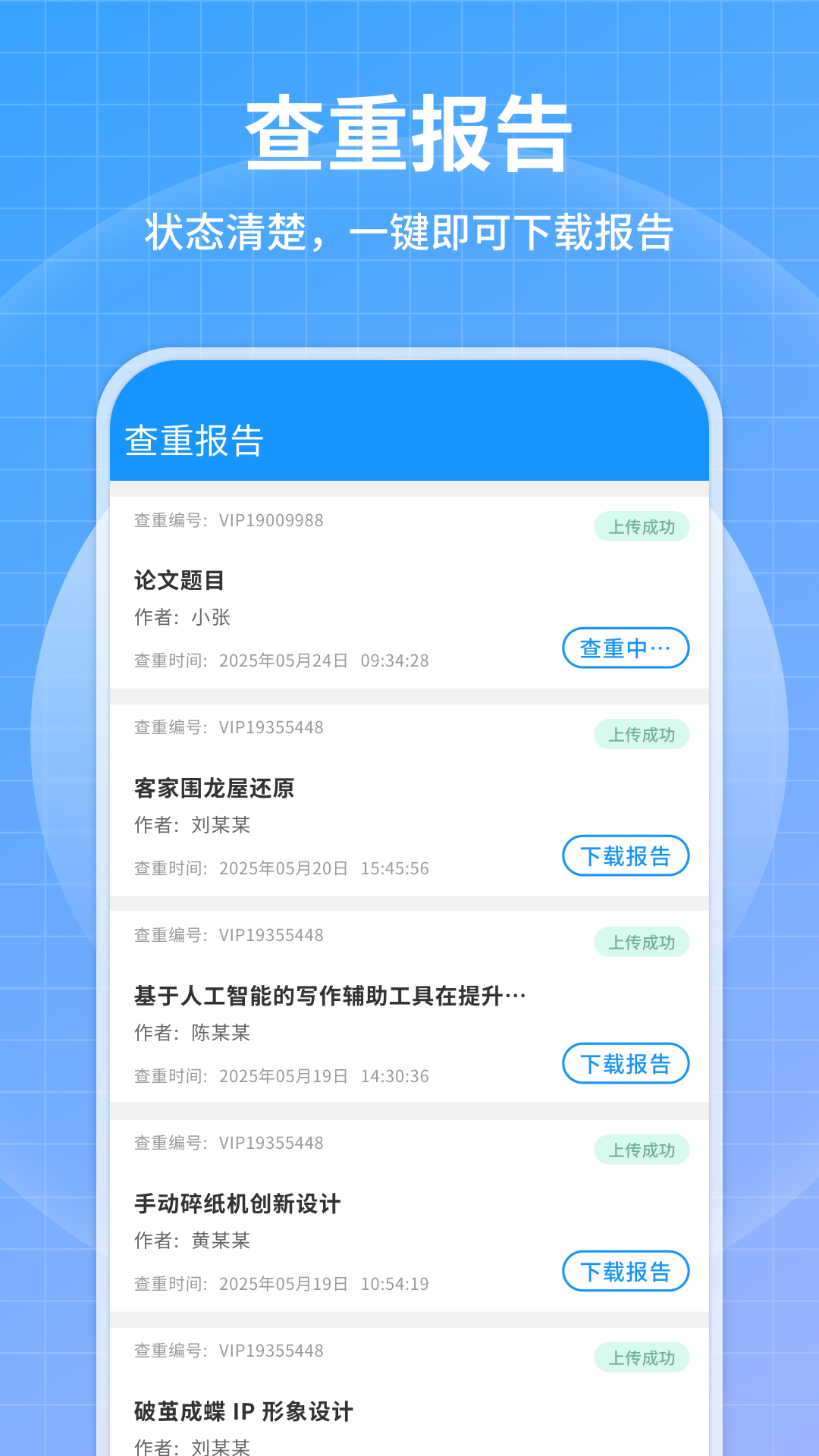Click 下载报告 for the AI writing tool paper

pyautogui.click(x=625, y=1063)
